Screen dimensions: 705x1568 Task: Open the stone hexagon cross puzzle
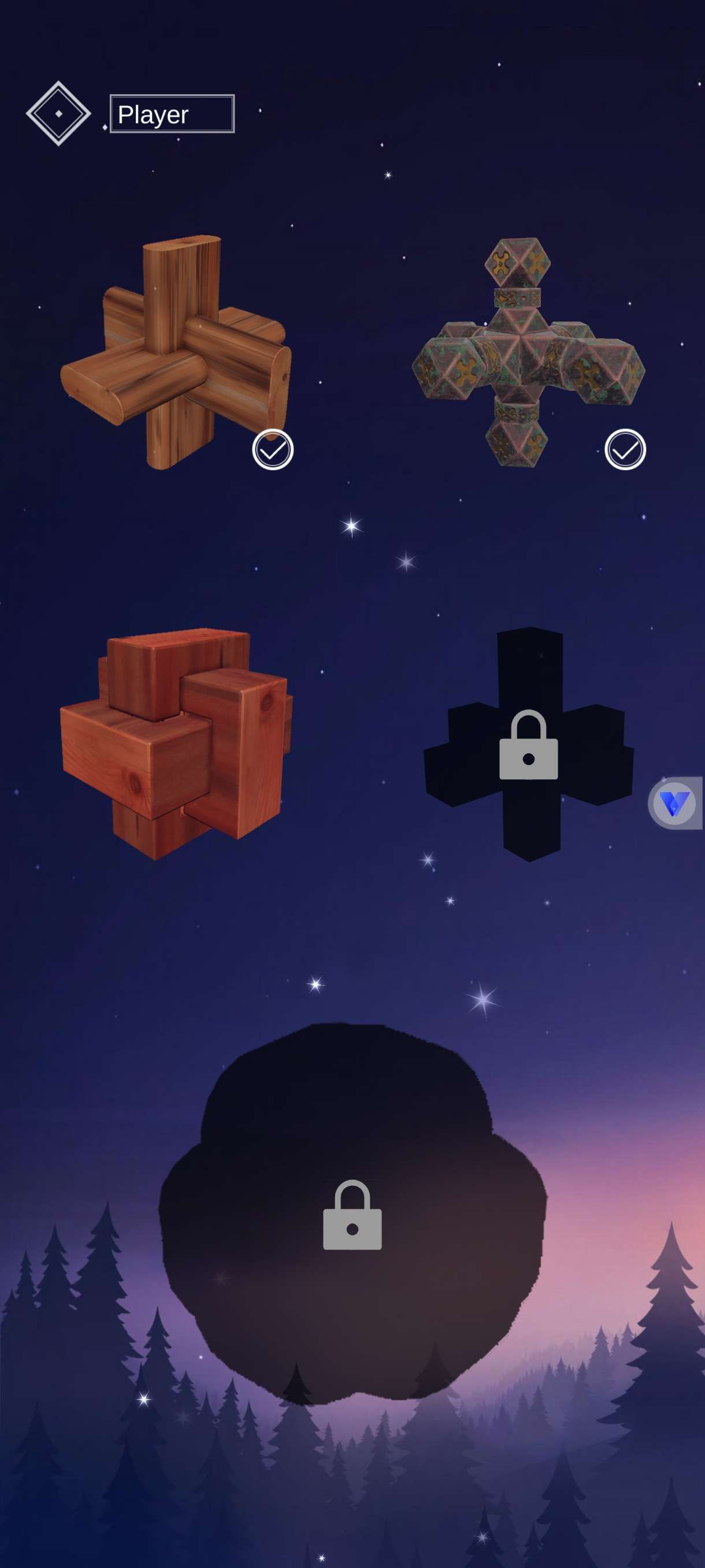tap(528, 352)
